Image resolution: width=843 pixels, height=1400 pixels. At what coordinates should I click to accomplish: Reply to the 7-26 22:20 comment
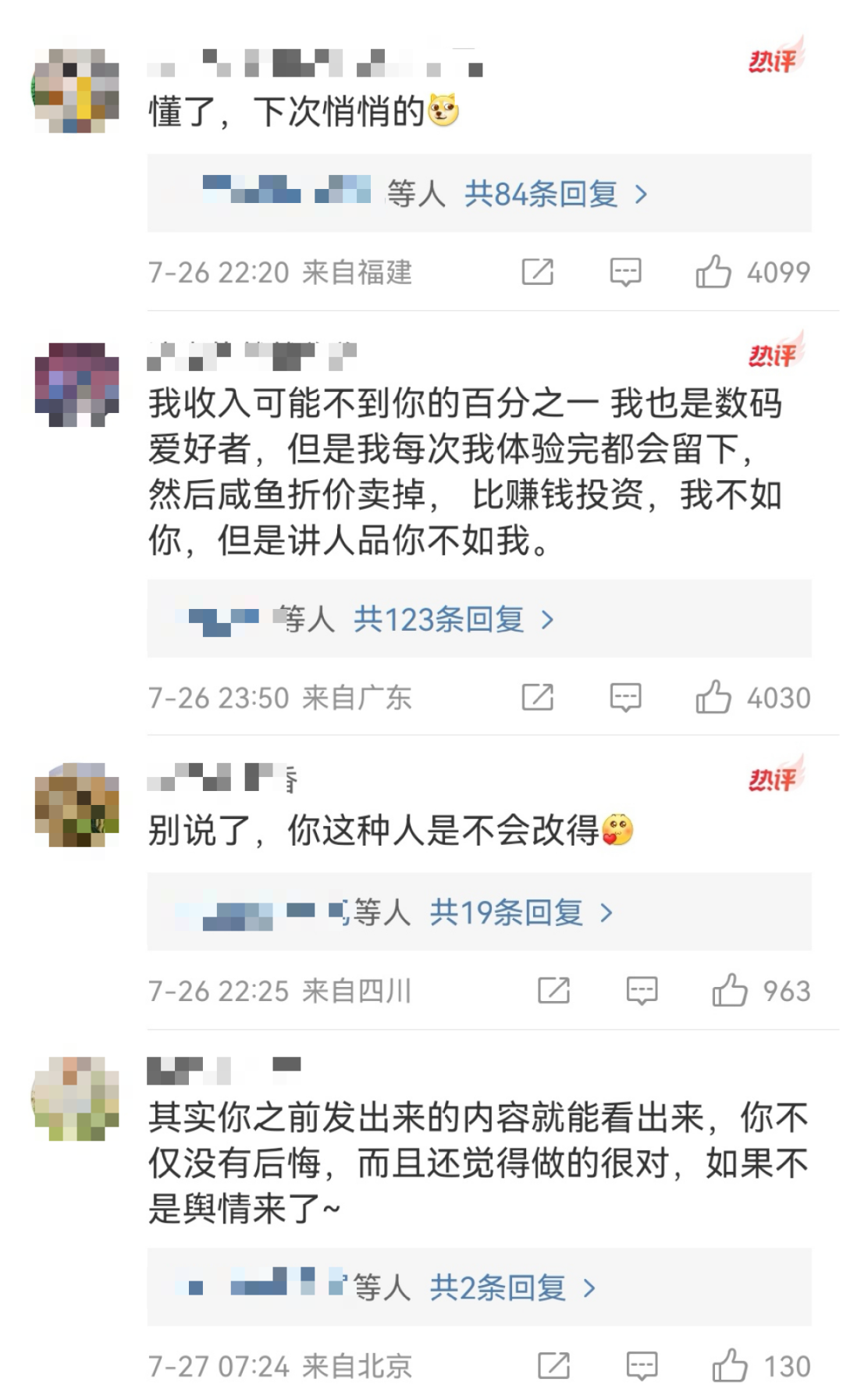625,273
